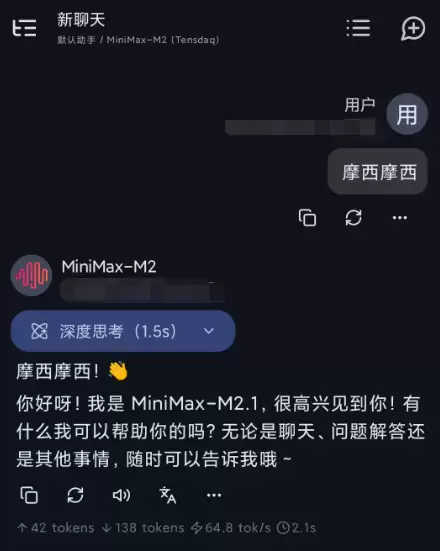Translate the MiniMax-M2 reply
This screenshot has width=440, height=551.
[x=168, y=495]
